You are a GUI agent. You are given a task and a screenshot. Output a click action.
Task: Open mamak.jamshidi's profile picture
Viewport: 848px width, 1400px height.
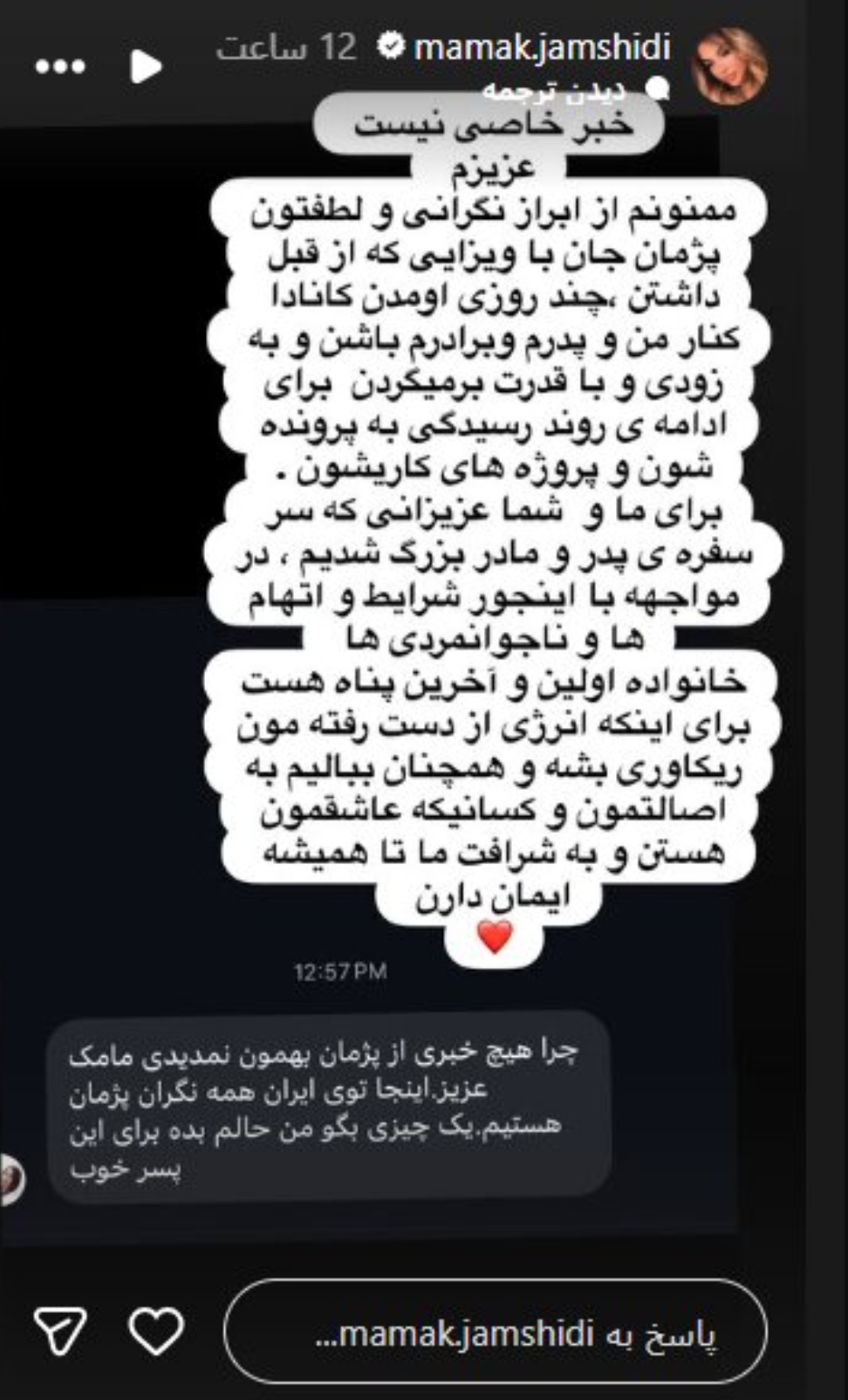click(x=728, y=66)
